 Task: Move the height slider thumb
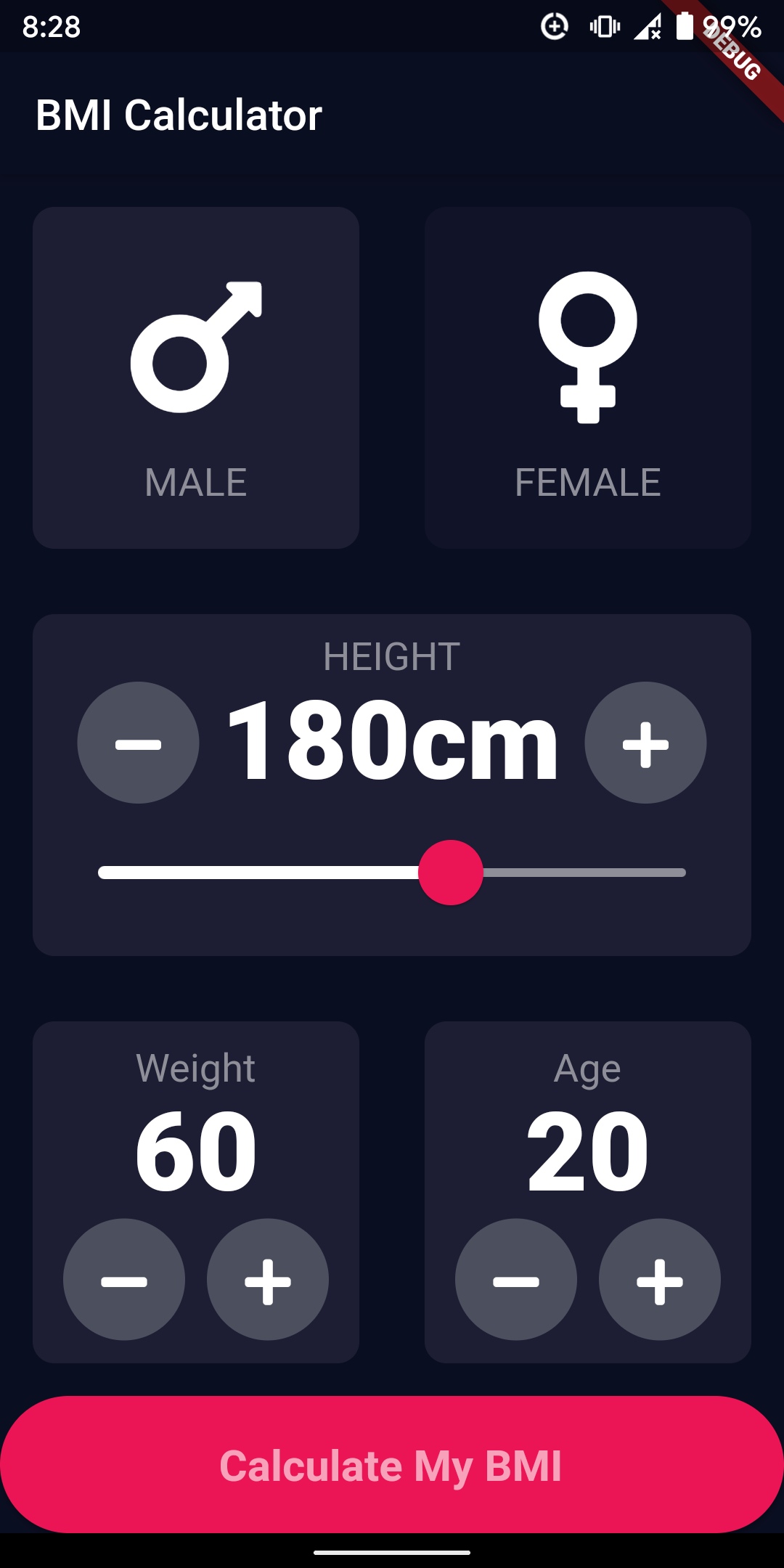tap(453, 873)
